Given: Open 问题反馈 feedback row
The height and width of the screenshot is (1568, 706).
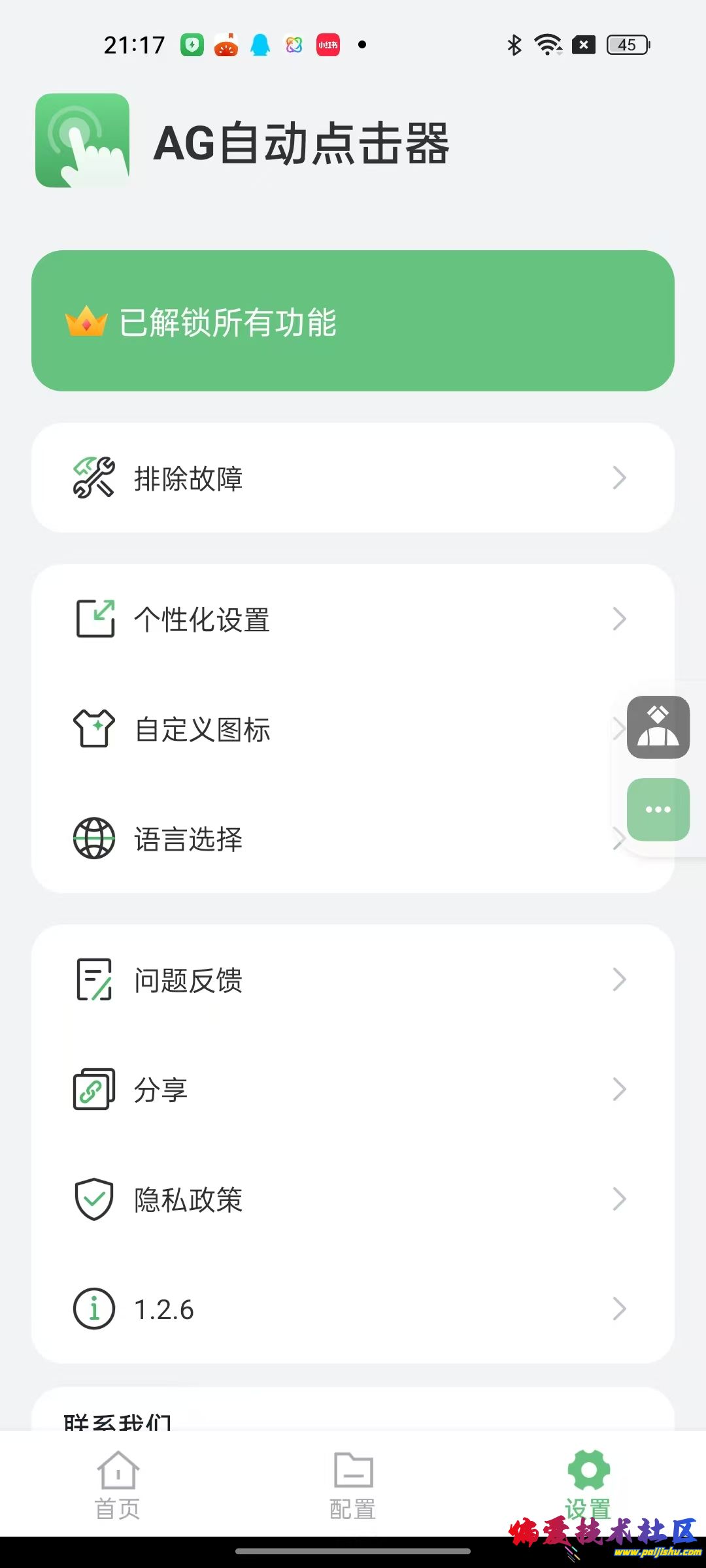Looking at the screenshot, I should click(353, 980).
